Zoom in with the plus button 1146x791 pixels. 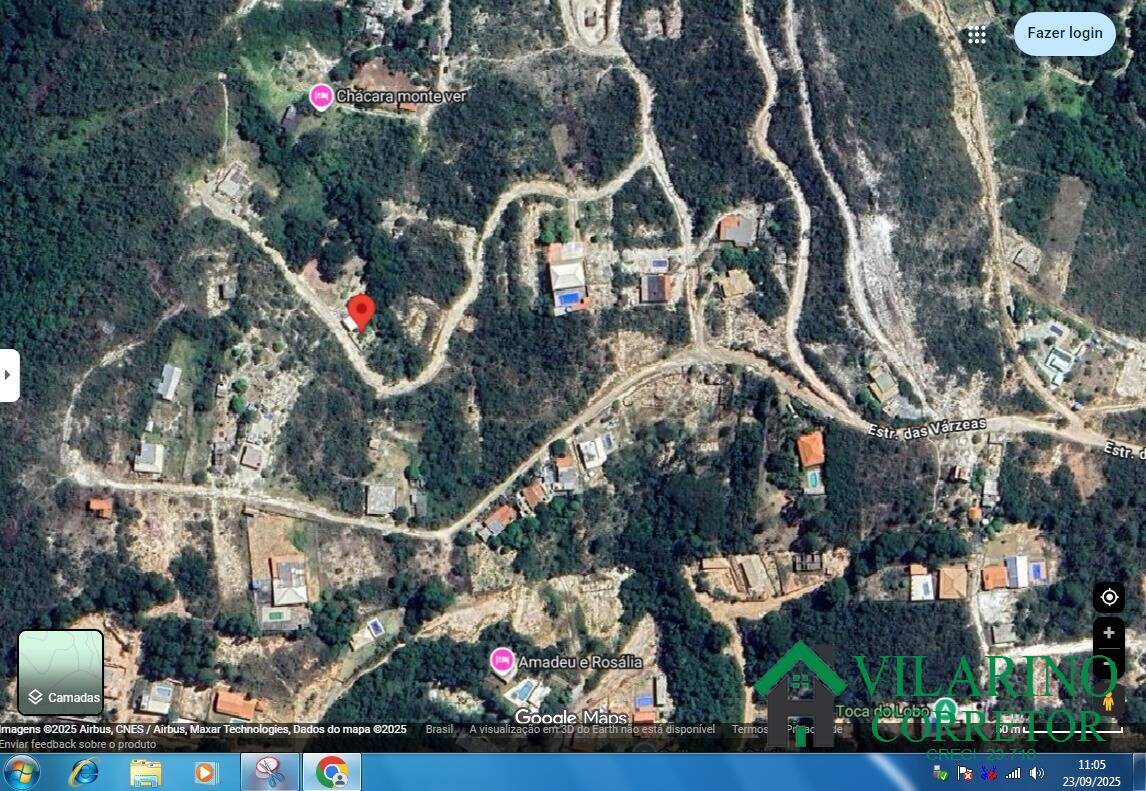[1109, 633]
